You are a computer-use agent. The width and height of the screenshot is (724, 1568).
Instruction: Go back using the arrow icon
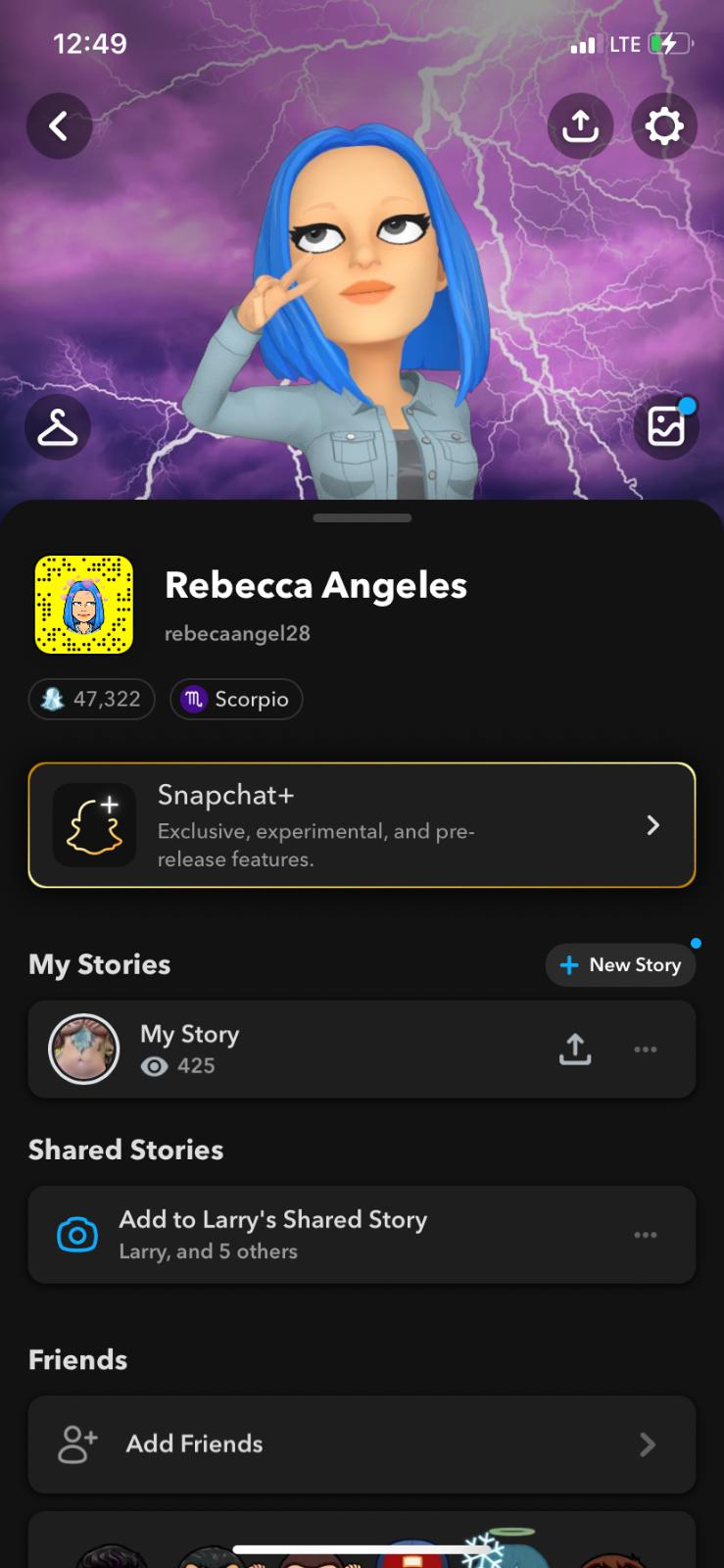coord(59,125)
